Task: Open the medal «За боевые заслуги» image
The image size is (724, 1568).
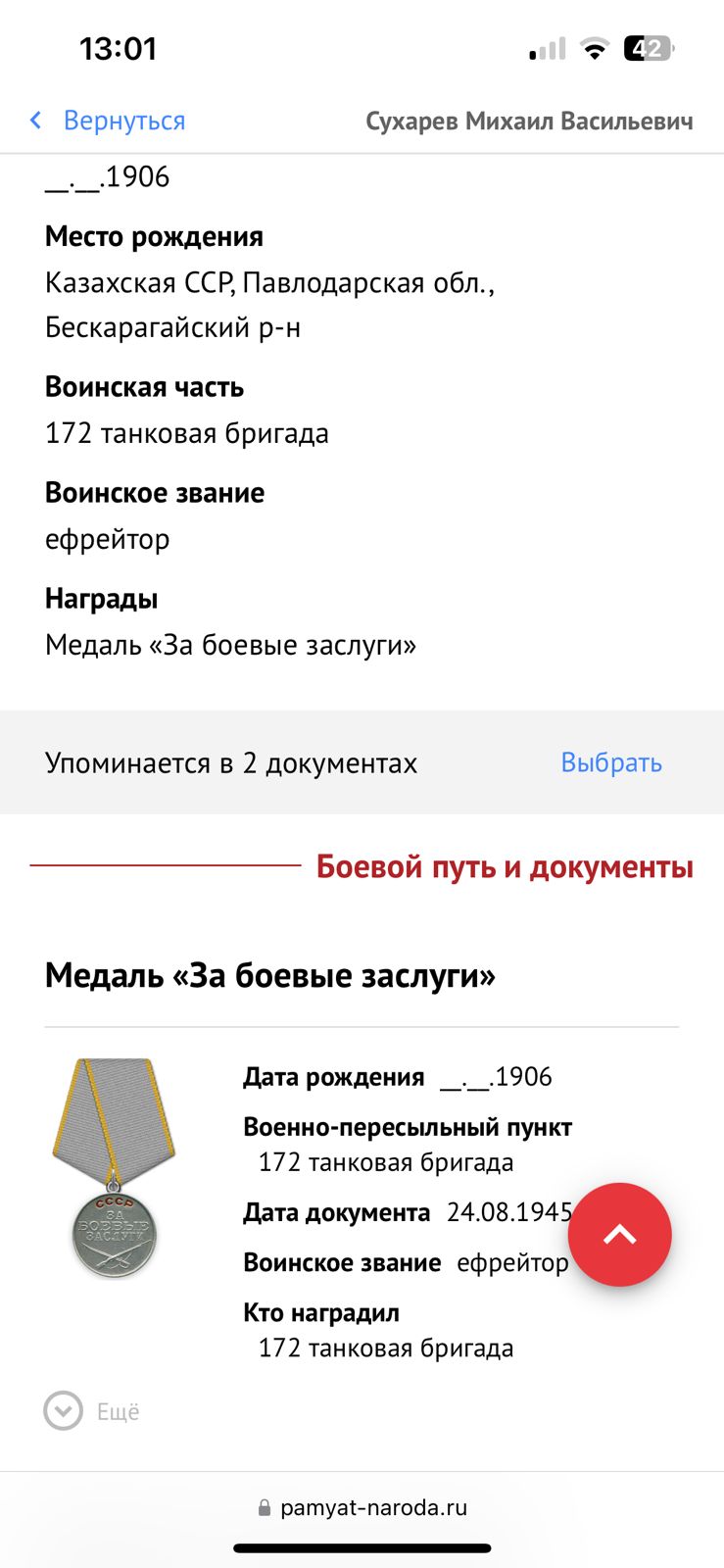Action: (113, 1166)
